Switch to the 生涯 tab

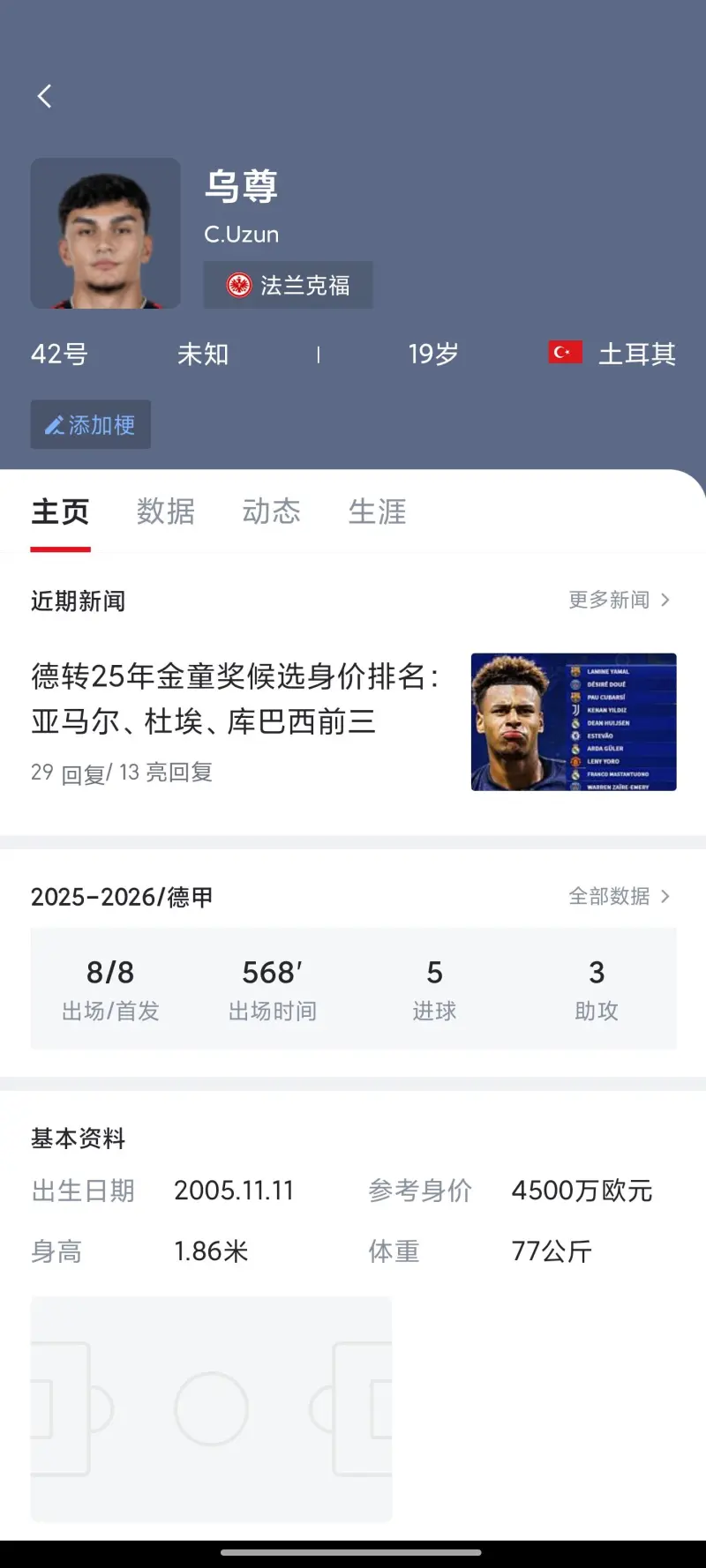pyautogui.click(x=378, y=511)
